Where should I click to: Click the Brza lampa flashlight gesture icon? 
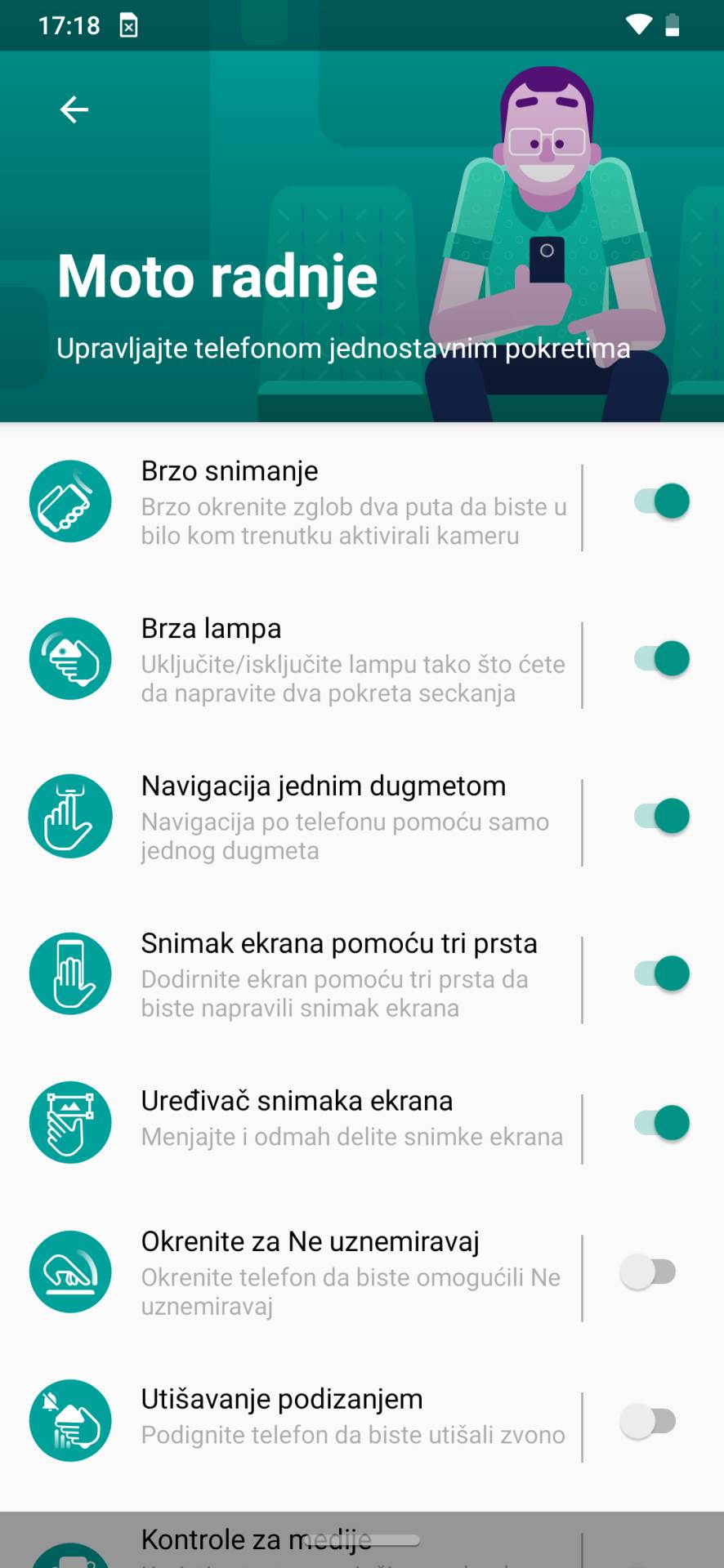(70, 658)
